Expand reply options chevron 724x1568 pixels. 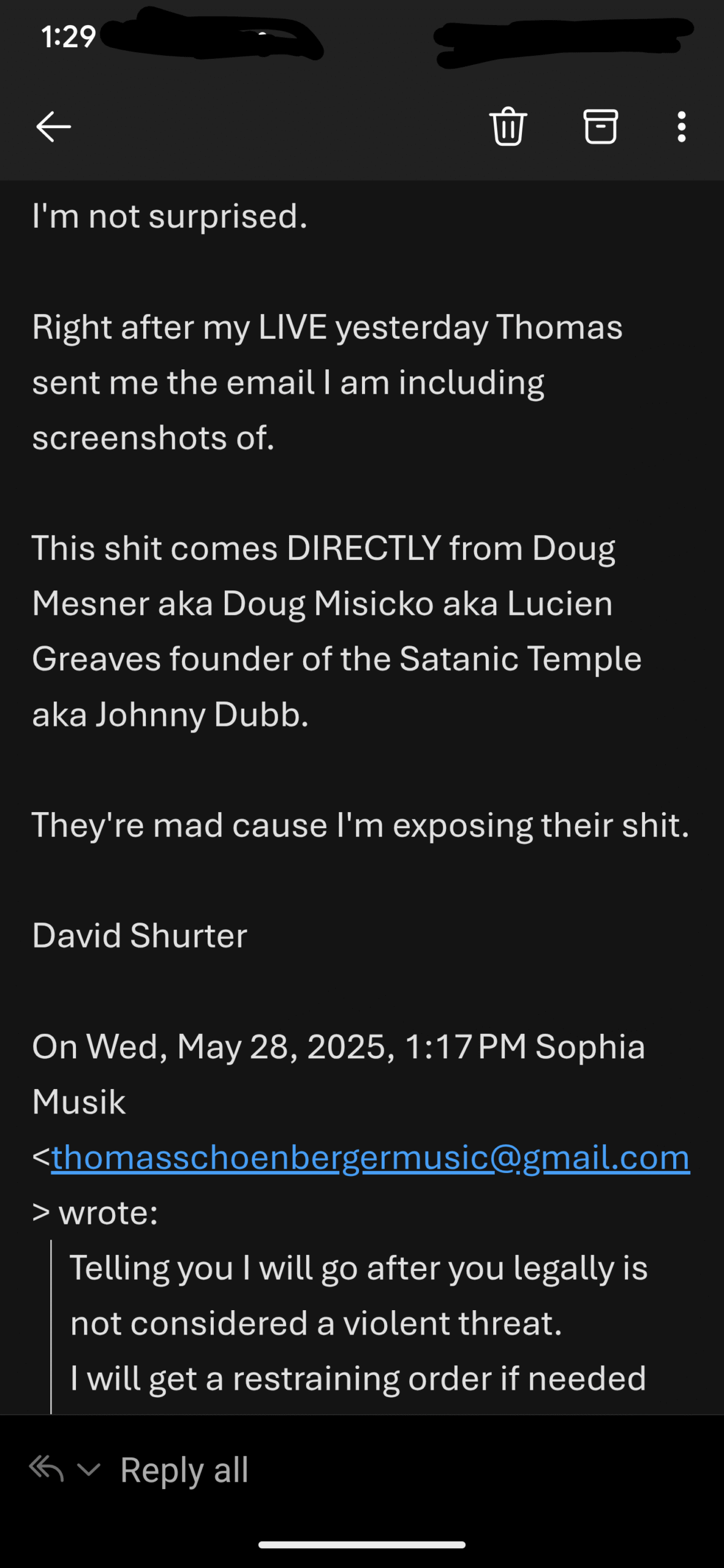(x=89, y=1469)
